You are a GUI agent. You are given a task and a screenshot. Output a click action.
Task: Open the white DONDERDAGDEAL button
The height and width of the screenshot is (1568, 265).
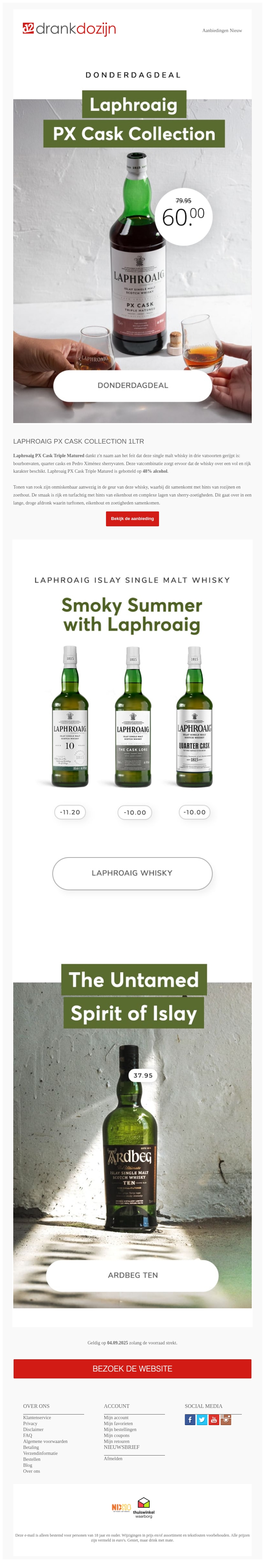132,385
